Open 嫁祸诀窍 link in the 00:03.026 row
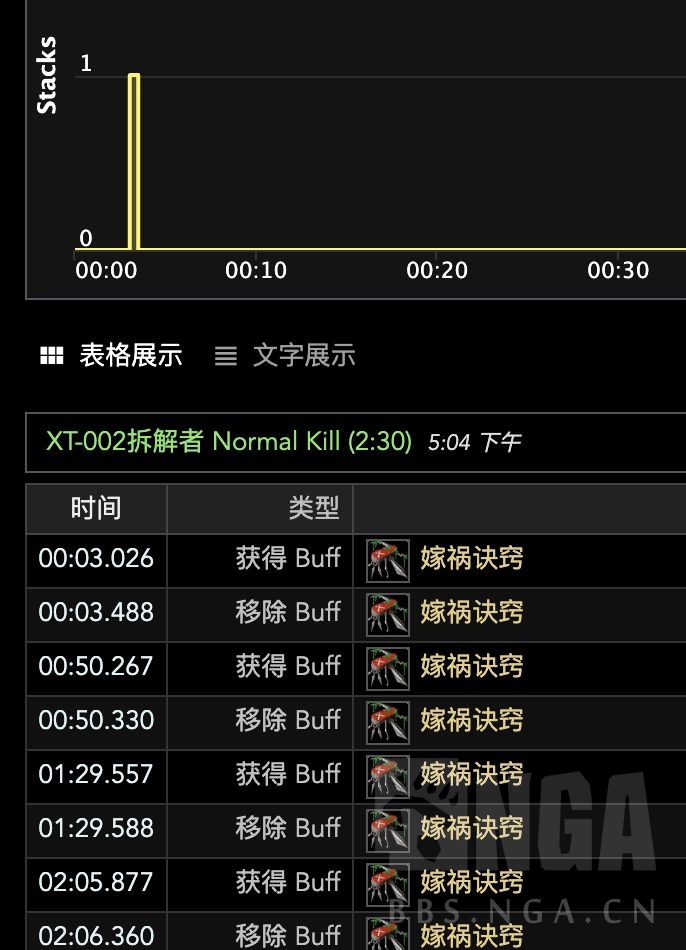Screen dimensions: 686x950 (471, 558)
